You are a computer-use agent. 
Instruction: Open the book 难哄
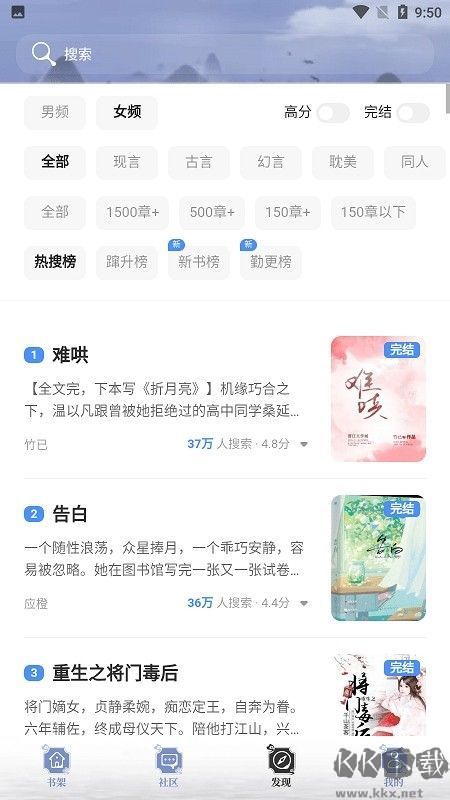pos(70,355)
